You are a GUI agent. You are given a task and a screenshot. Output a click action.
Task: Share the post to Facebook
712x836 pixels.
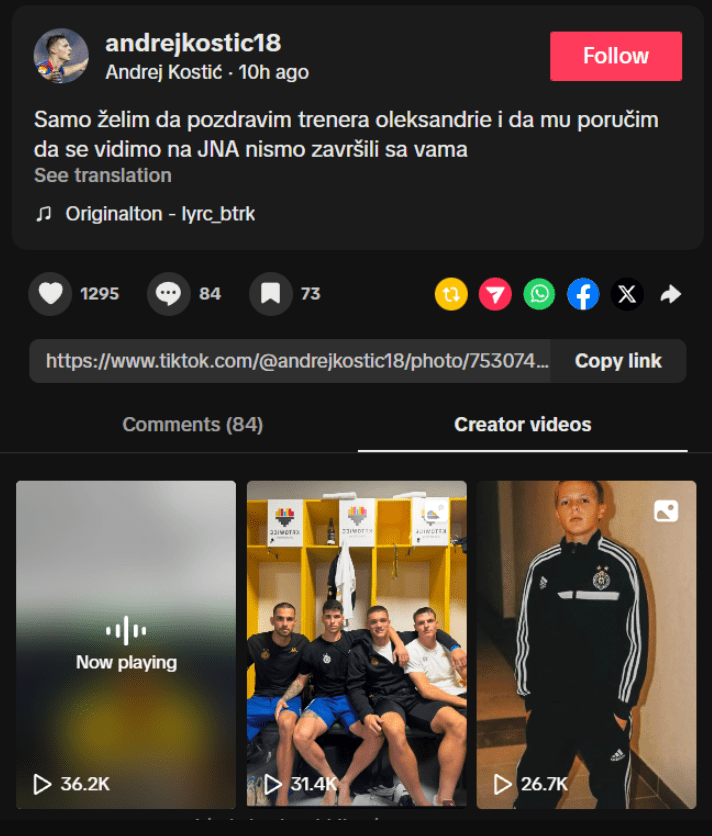pyautogui.click(x=583, y=294)
